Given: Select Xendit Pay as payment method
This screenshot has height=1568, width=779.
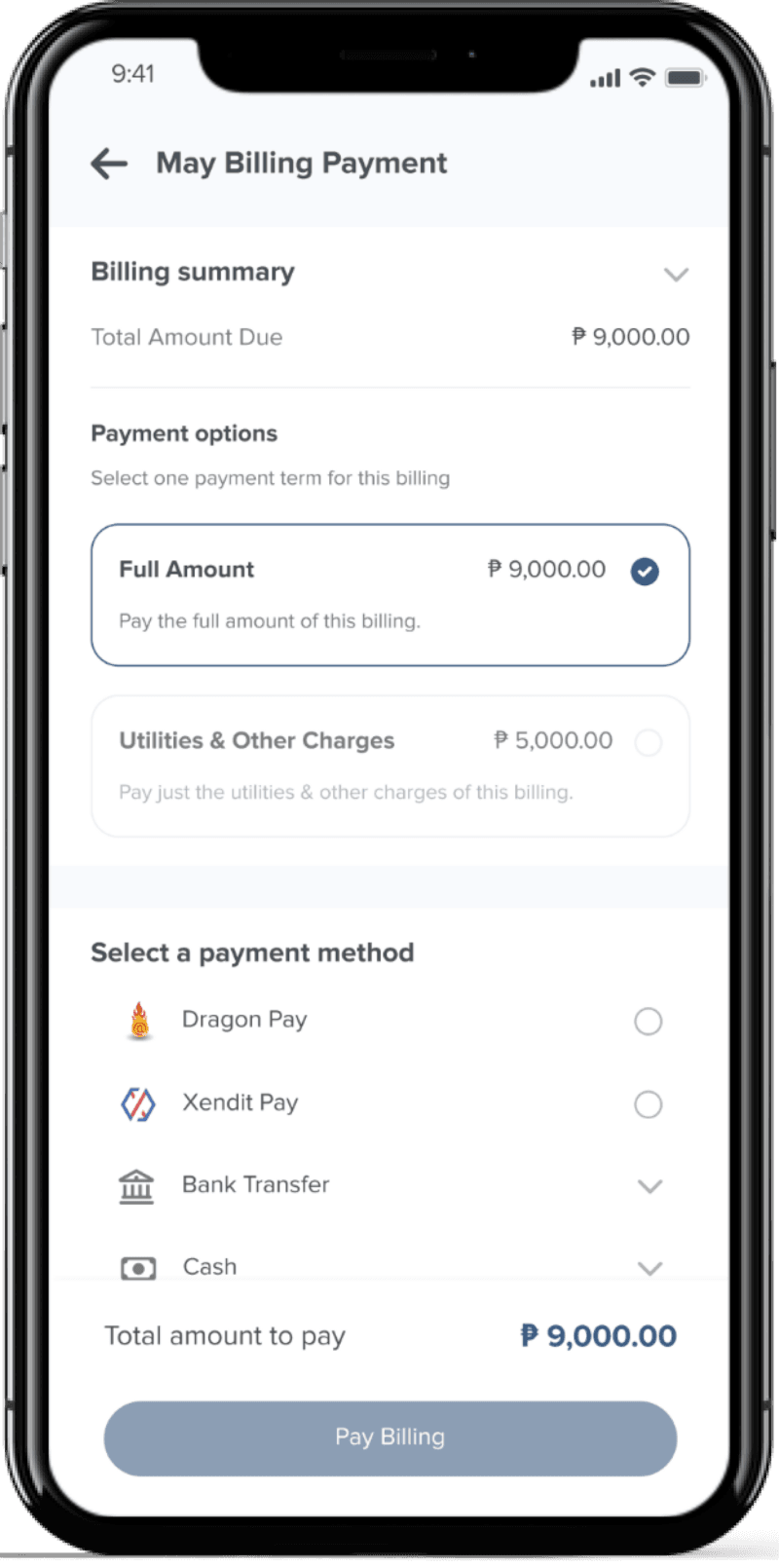Looking at the screenshot, I should click(648, 1104).
